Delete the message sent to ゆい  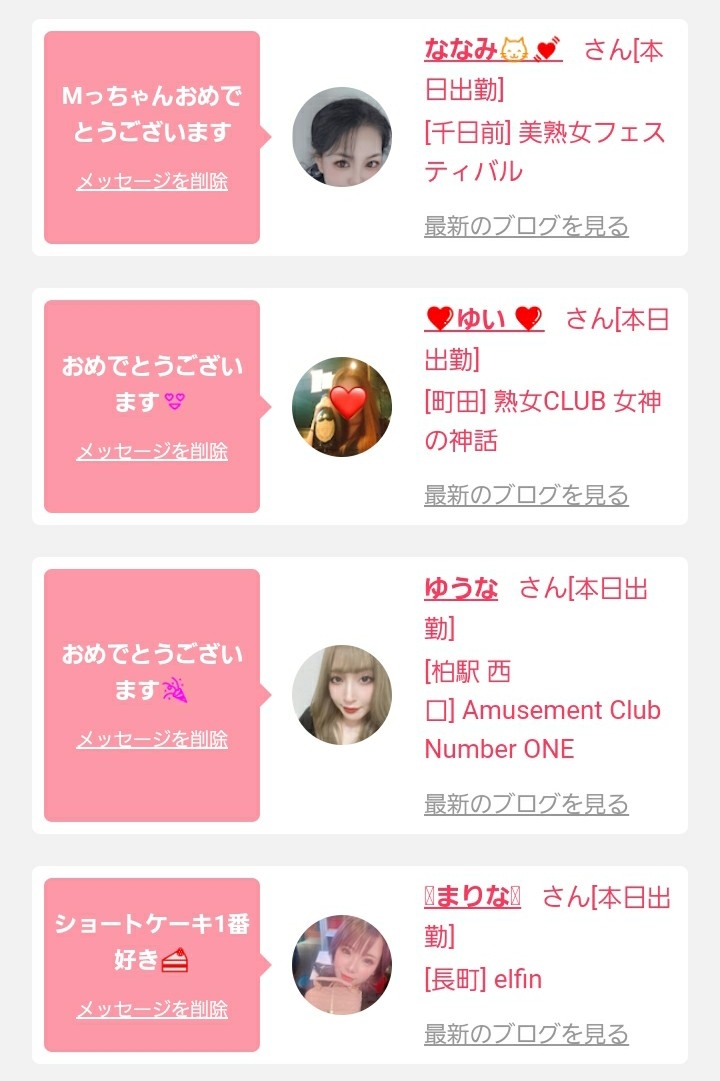152,452
